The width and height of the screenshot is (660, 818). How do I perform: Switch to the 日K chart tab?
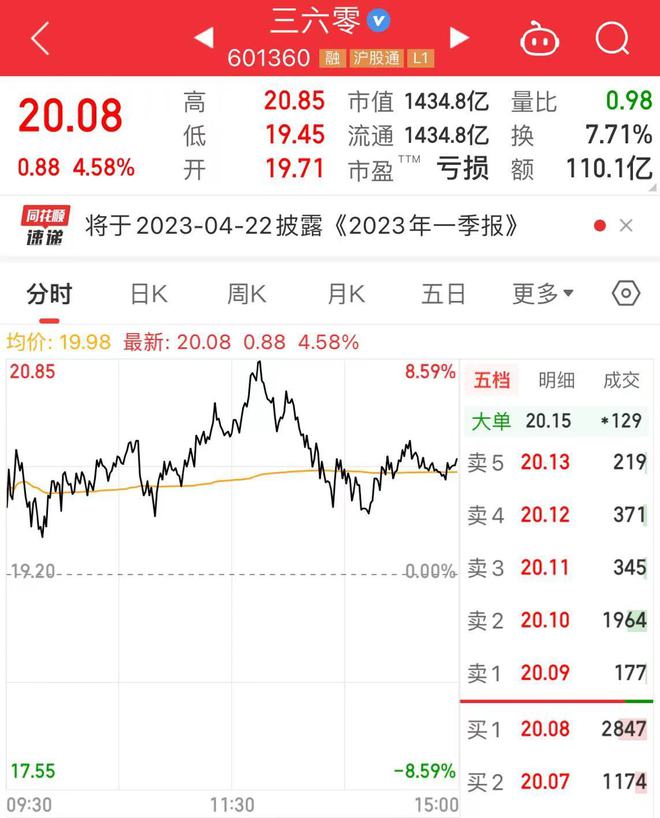149,294
